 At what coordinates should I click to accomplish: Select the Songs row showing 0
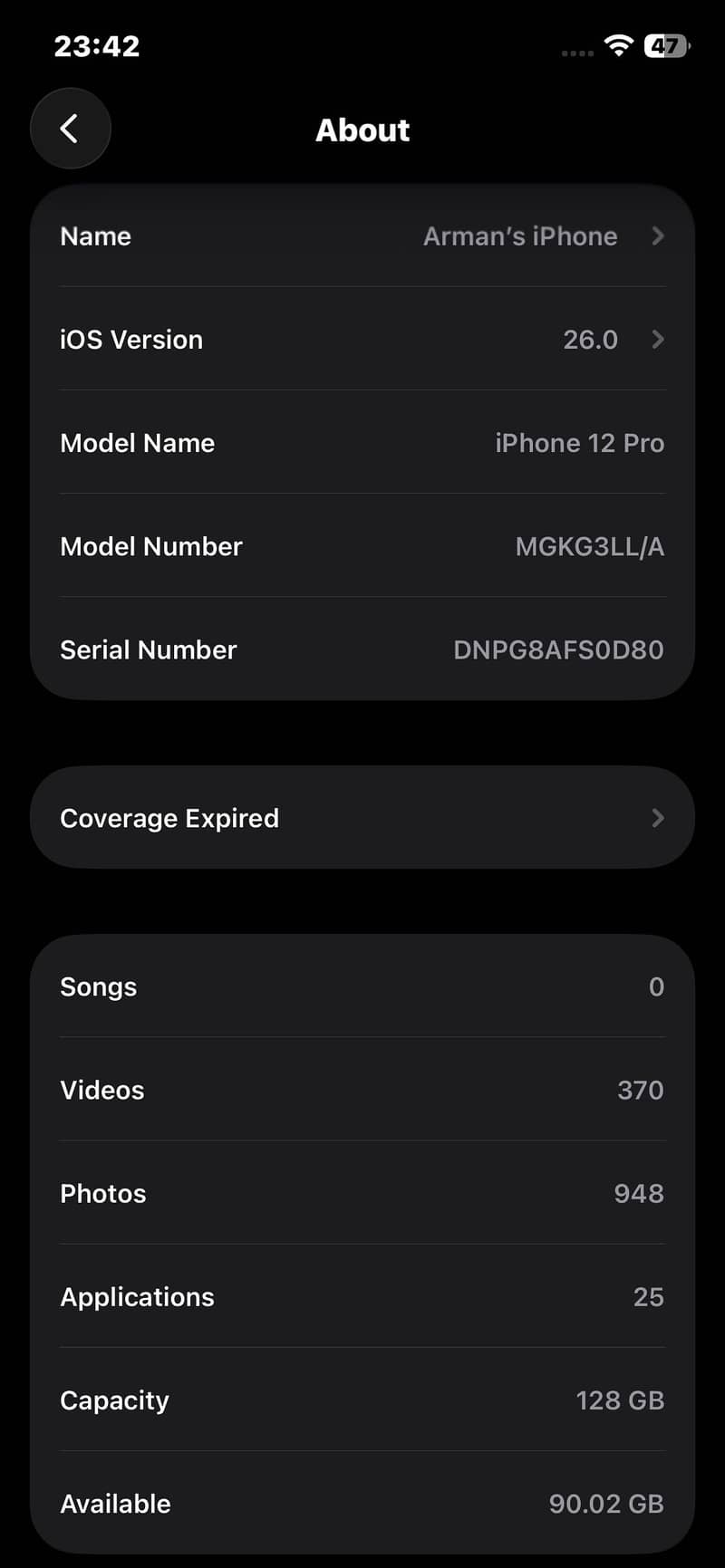[362, 986]
